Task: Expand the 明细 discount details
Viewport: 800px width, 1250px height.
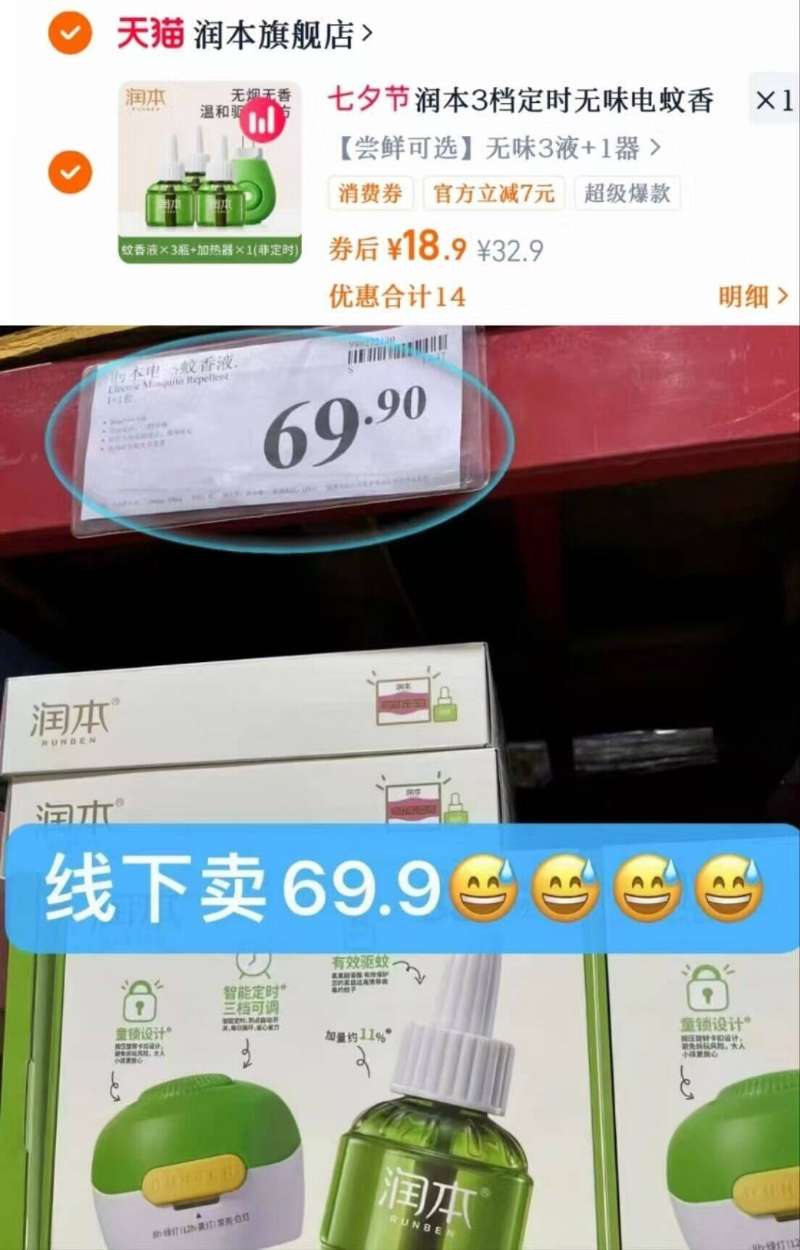Action: [x=744, y=292]
